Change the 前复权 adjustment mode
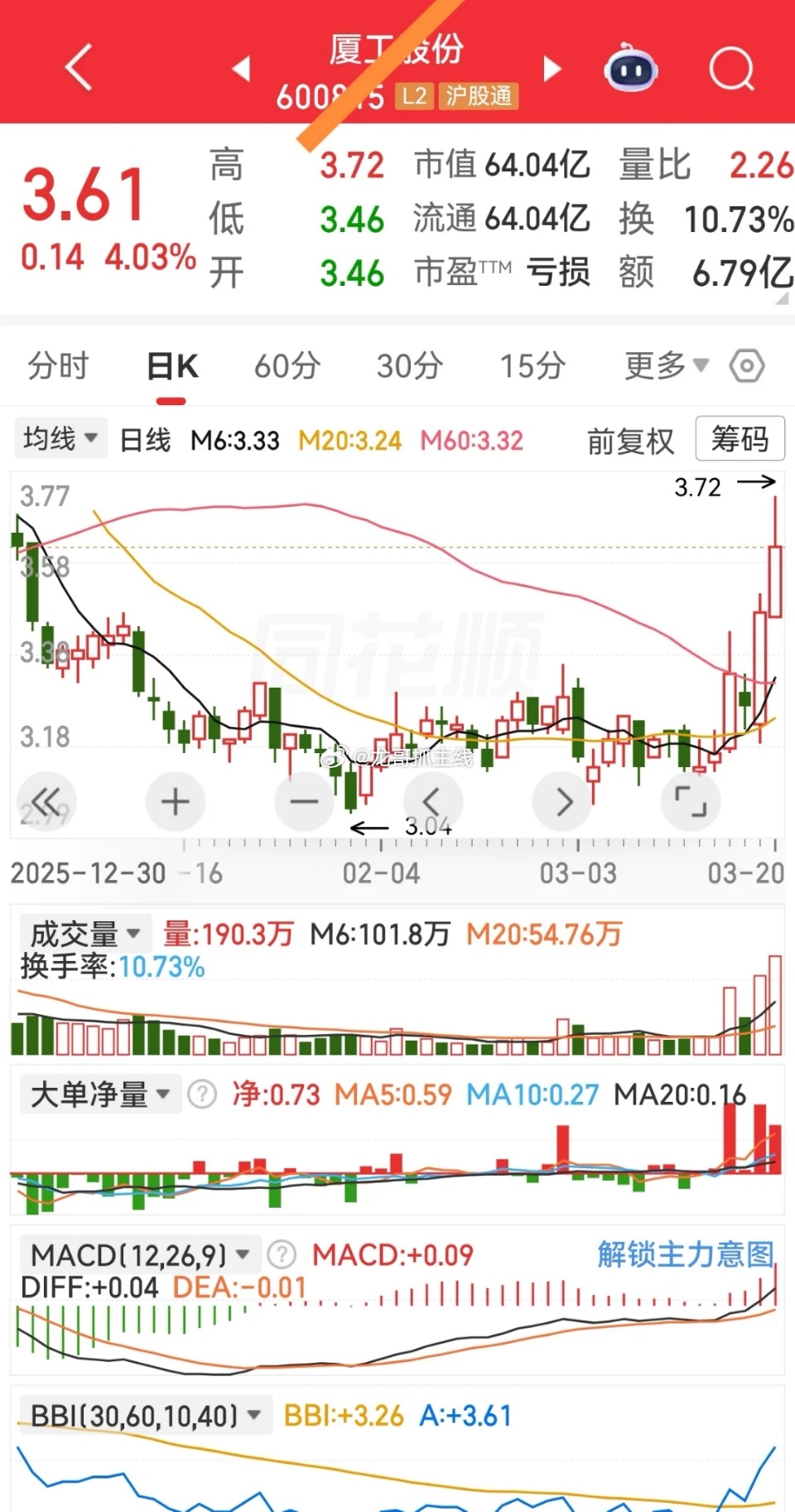 [x=630, y=441]
